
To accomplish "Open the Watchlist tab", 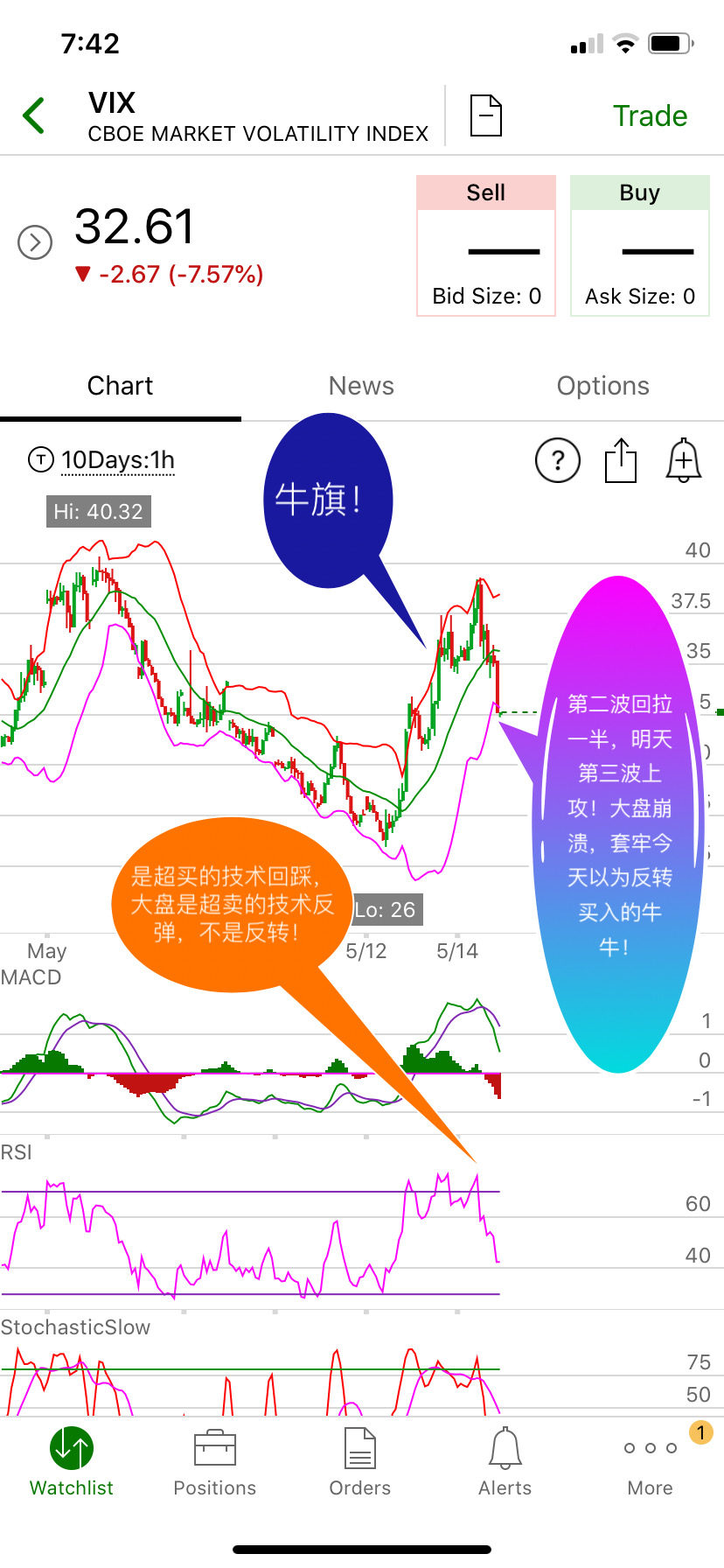I will click(72, 1461).
